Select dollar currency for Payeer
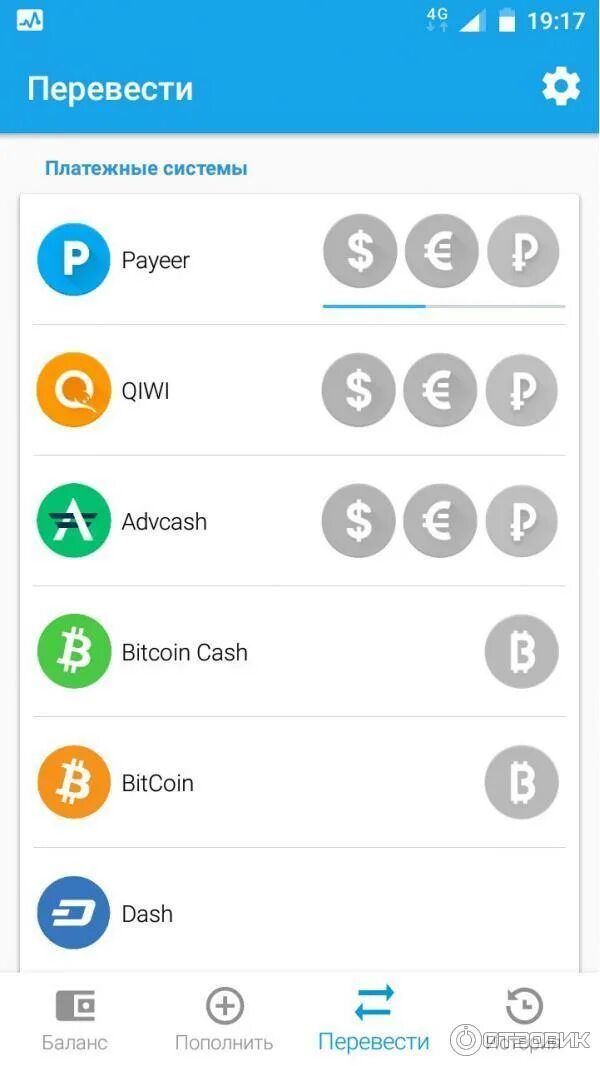This screenshot has width=600, height=1066. pyautogui.click(x=360, y=251)
